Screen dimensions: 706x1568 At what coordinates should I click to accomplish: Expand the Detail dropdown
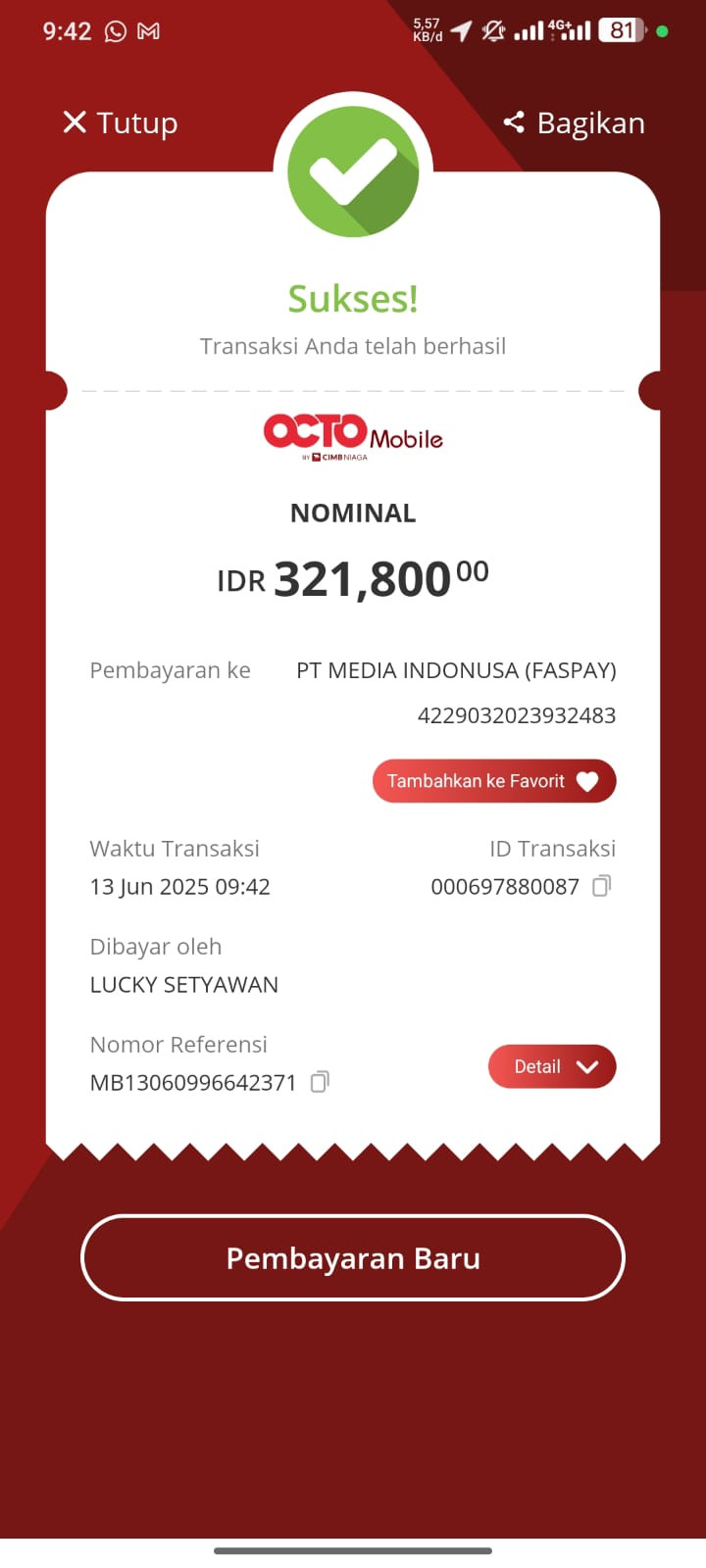[x=552, y=1066]
